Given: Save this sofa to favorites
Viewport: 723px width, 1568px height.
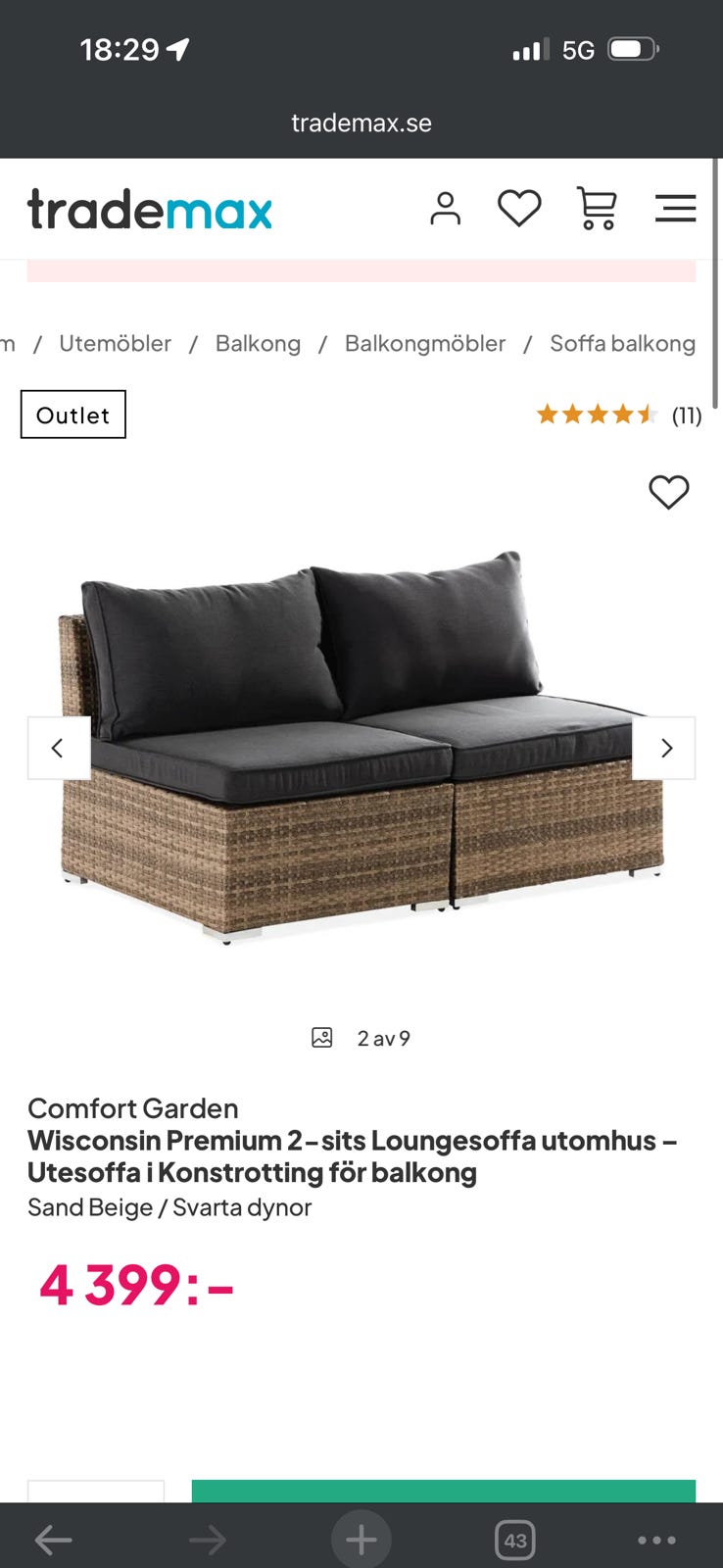Looking at the screenshot, I should (x=669, y=492).
